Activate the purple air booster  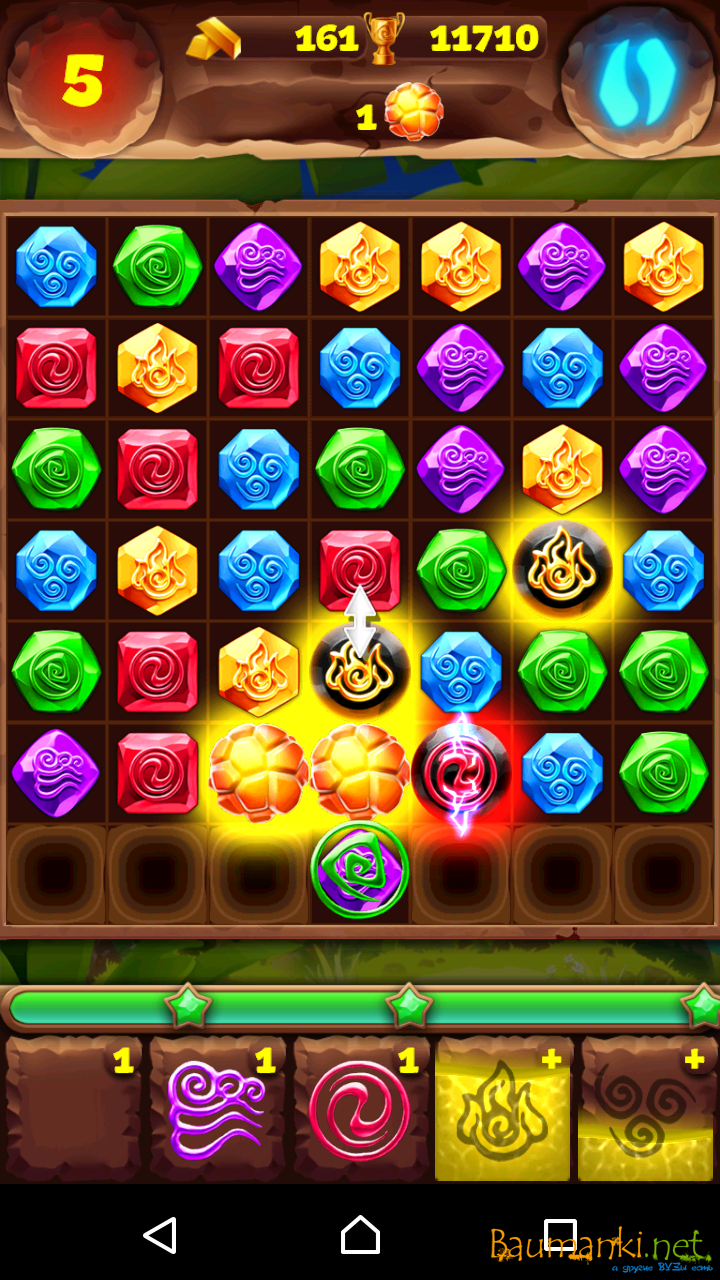click(x=217, y=1110)
